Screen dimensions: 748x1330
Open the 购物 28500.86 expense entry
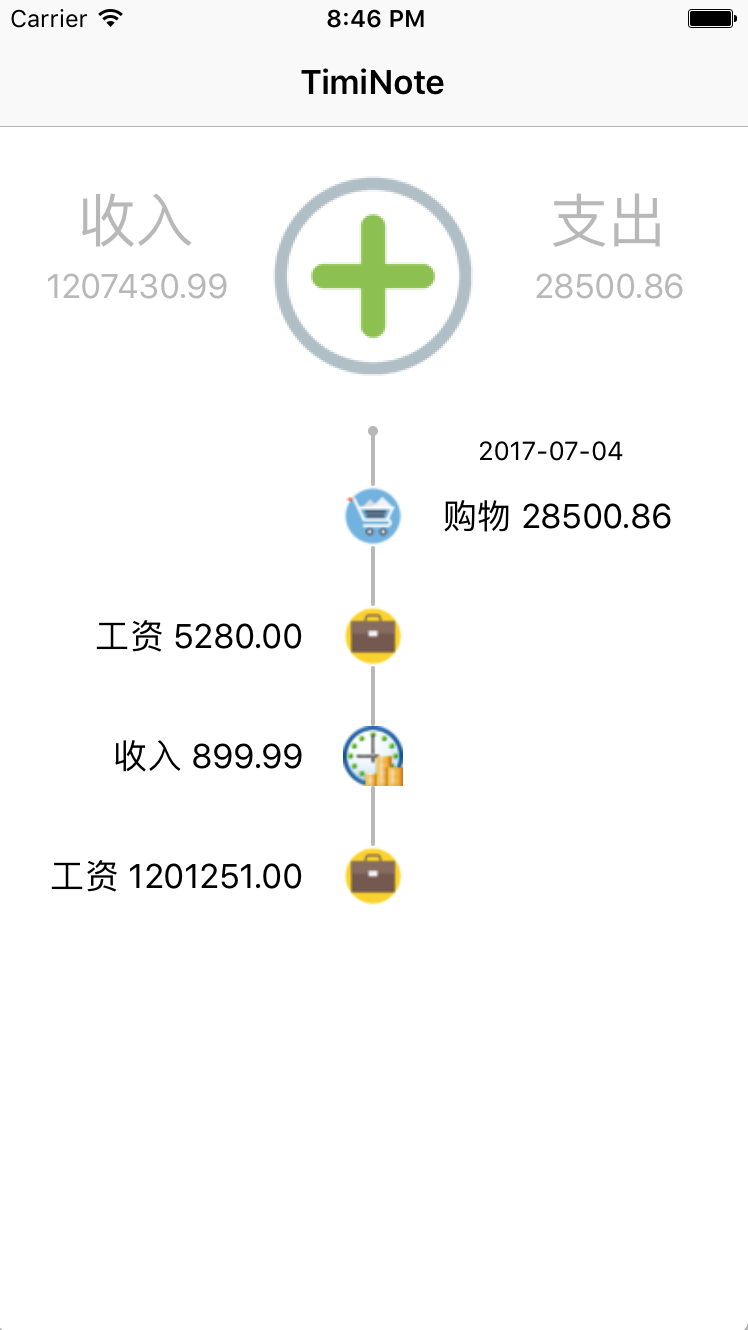coord(557,517)
